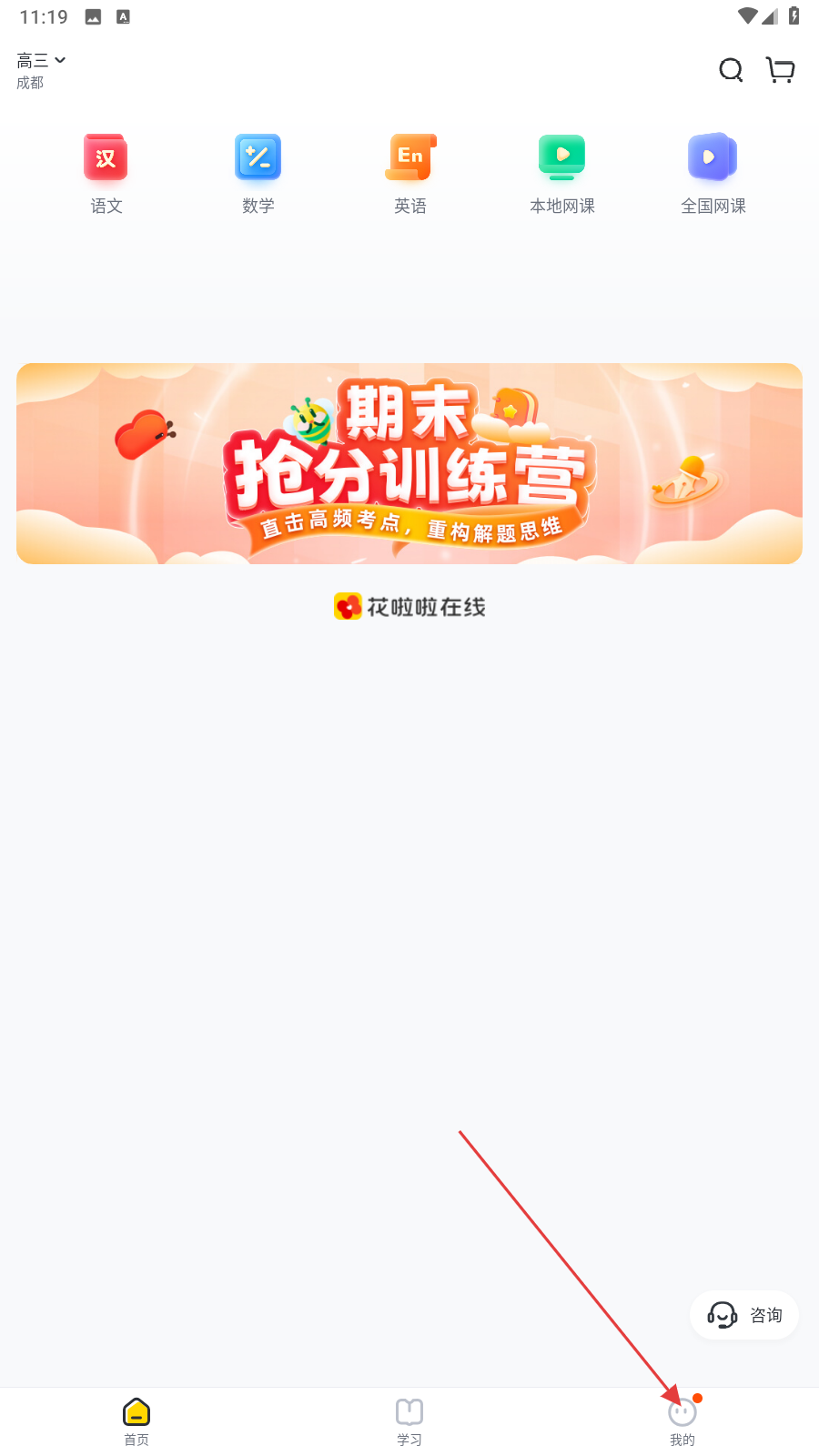
Task: Open the search icon
Action: (x=731, y=70)
